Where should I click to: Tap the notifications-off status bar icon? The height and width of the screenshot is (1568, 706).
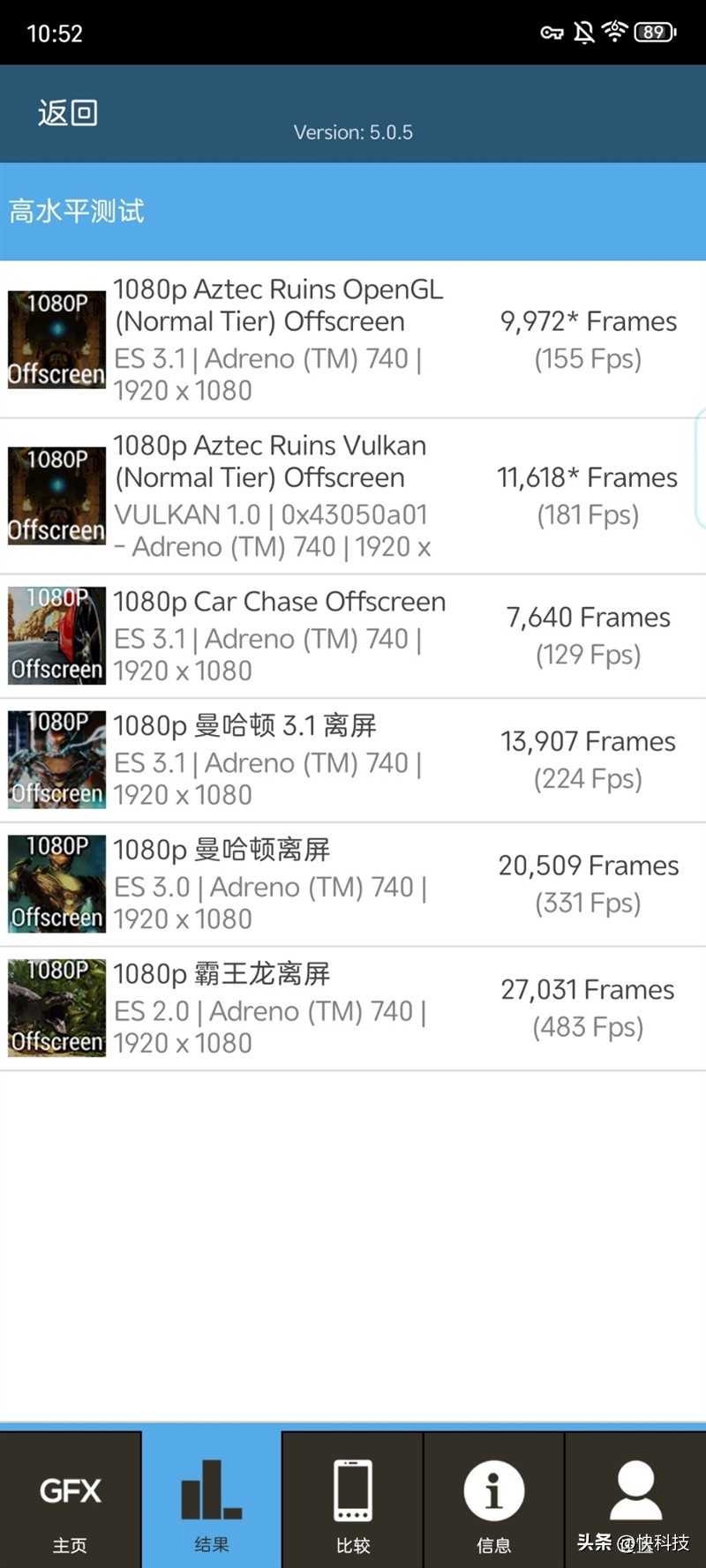(x=583, y=29)
